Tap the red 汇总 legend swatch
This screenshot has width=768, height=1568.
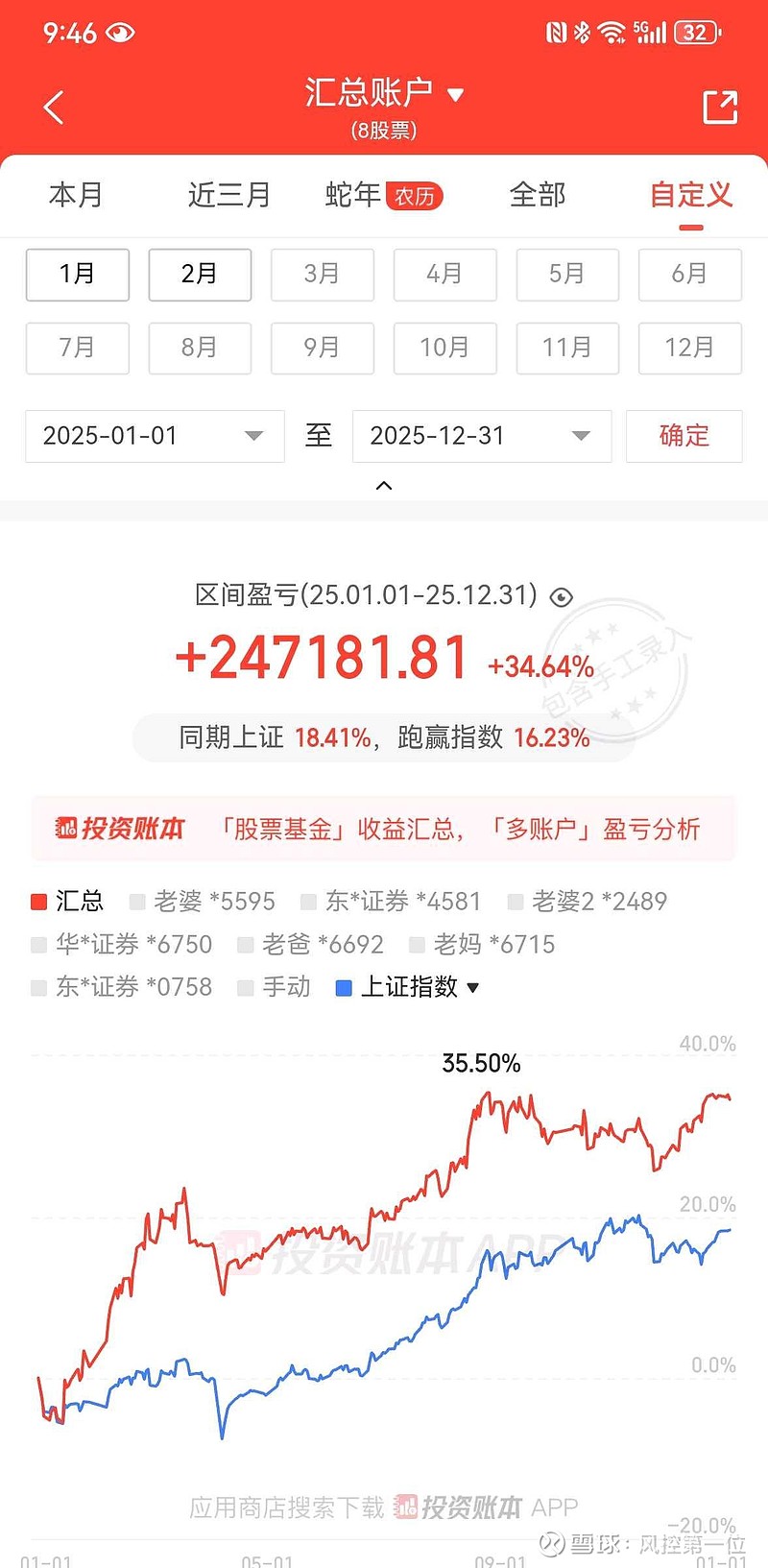[x=39, y=901]
